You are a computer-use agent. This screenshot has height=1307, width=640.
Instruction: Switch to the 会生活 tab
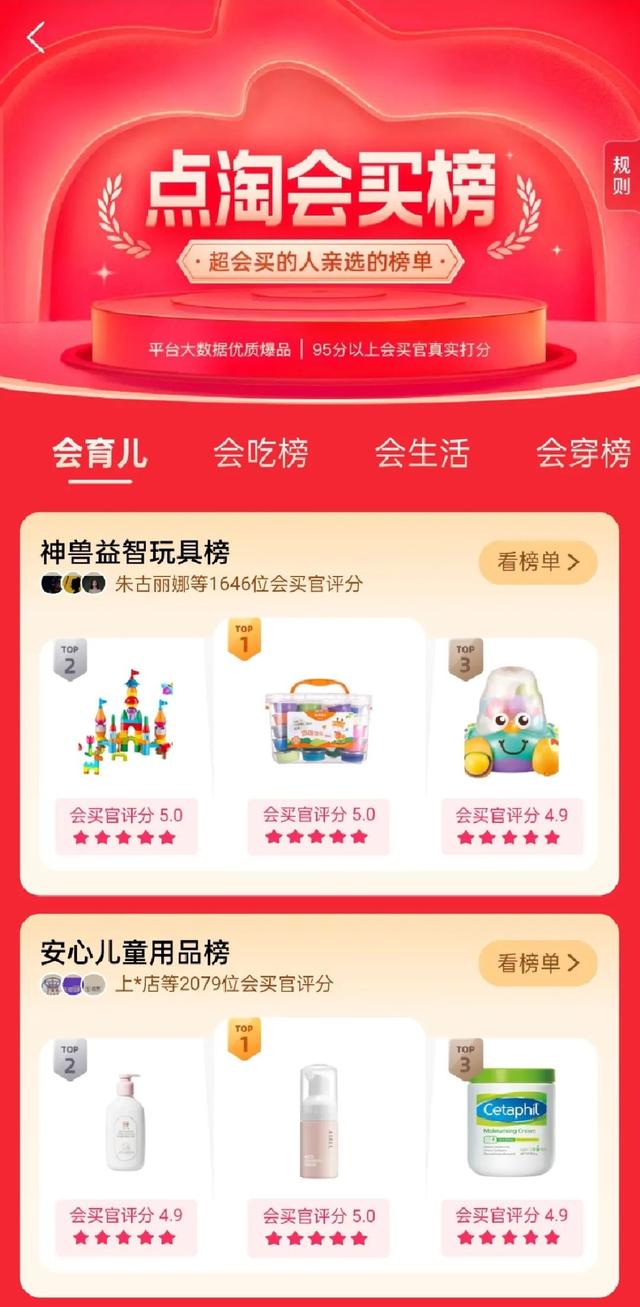421,453
